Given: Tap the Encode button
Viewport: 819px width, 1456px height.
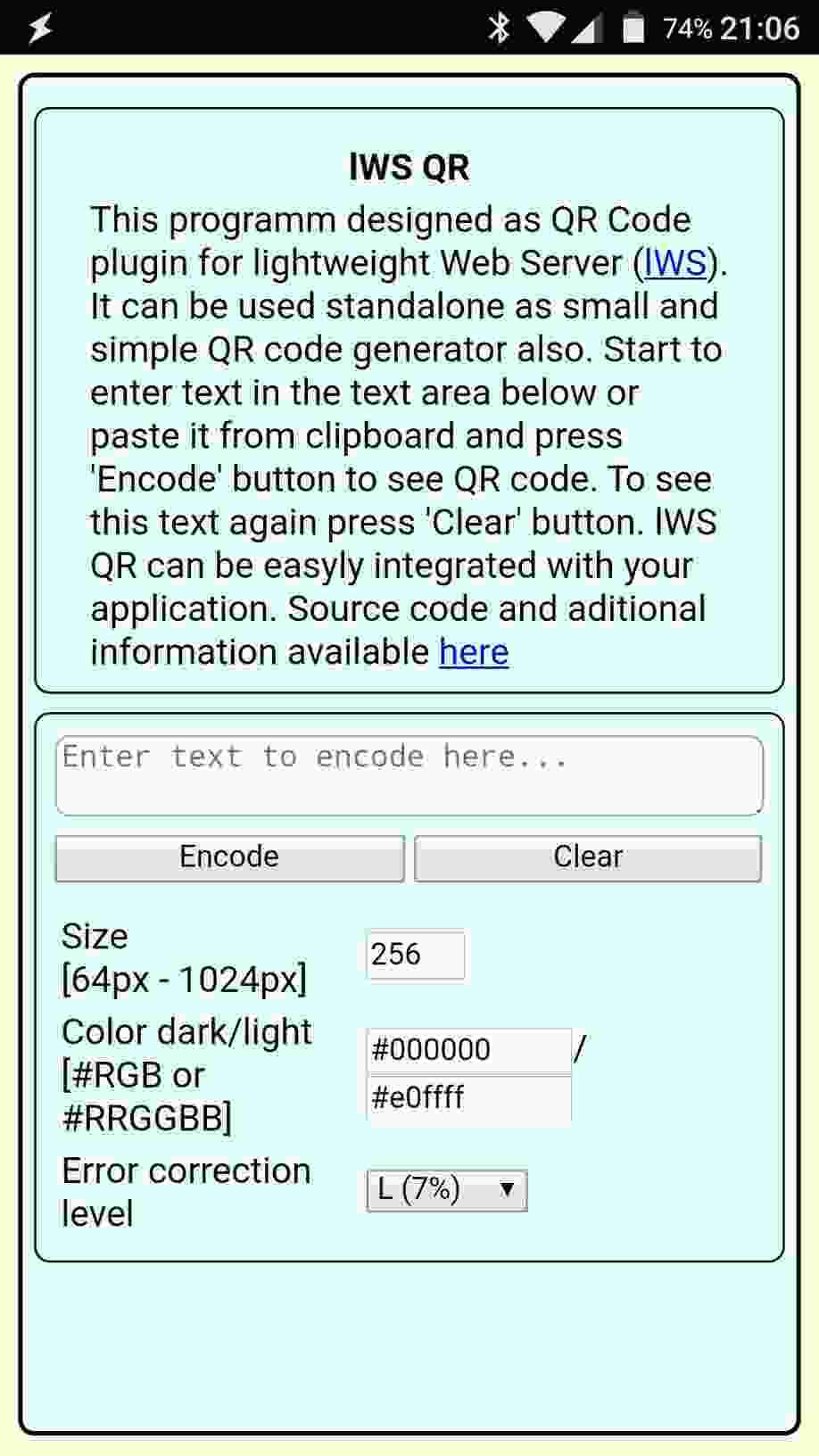Looking at the screenshot, I should point(229,857).
